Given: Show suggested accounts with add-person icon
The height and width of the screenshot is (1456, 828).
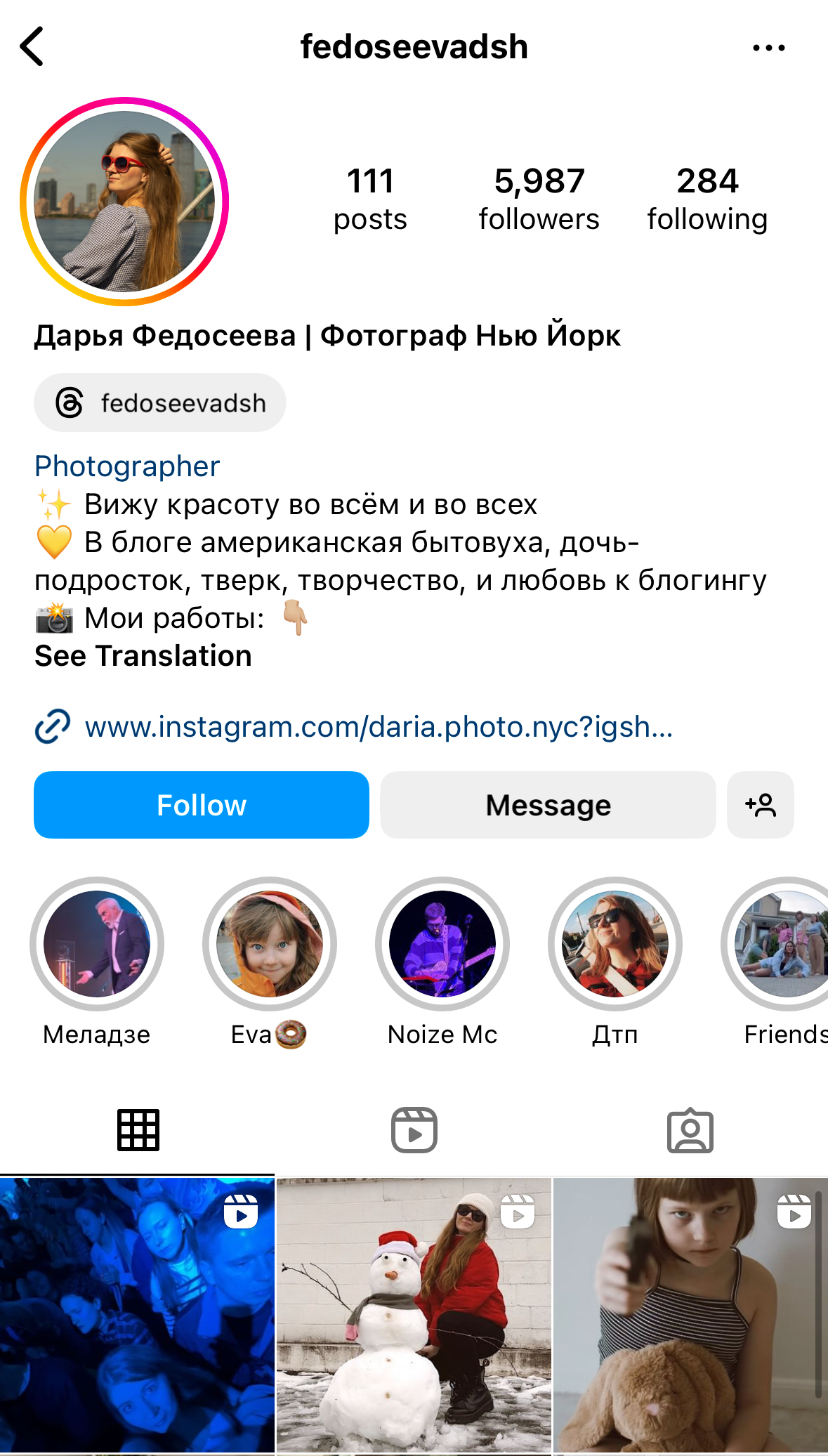Looking at the screenshot, I should pos(761,805).
